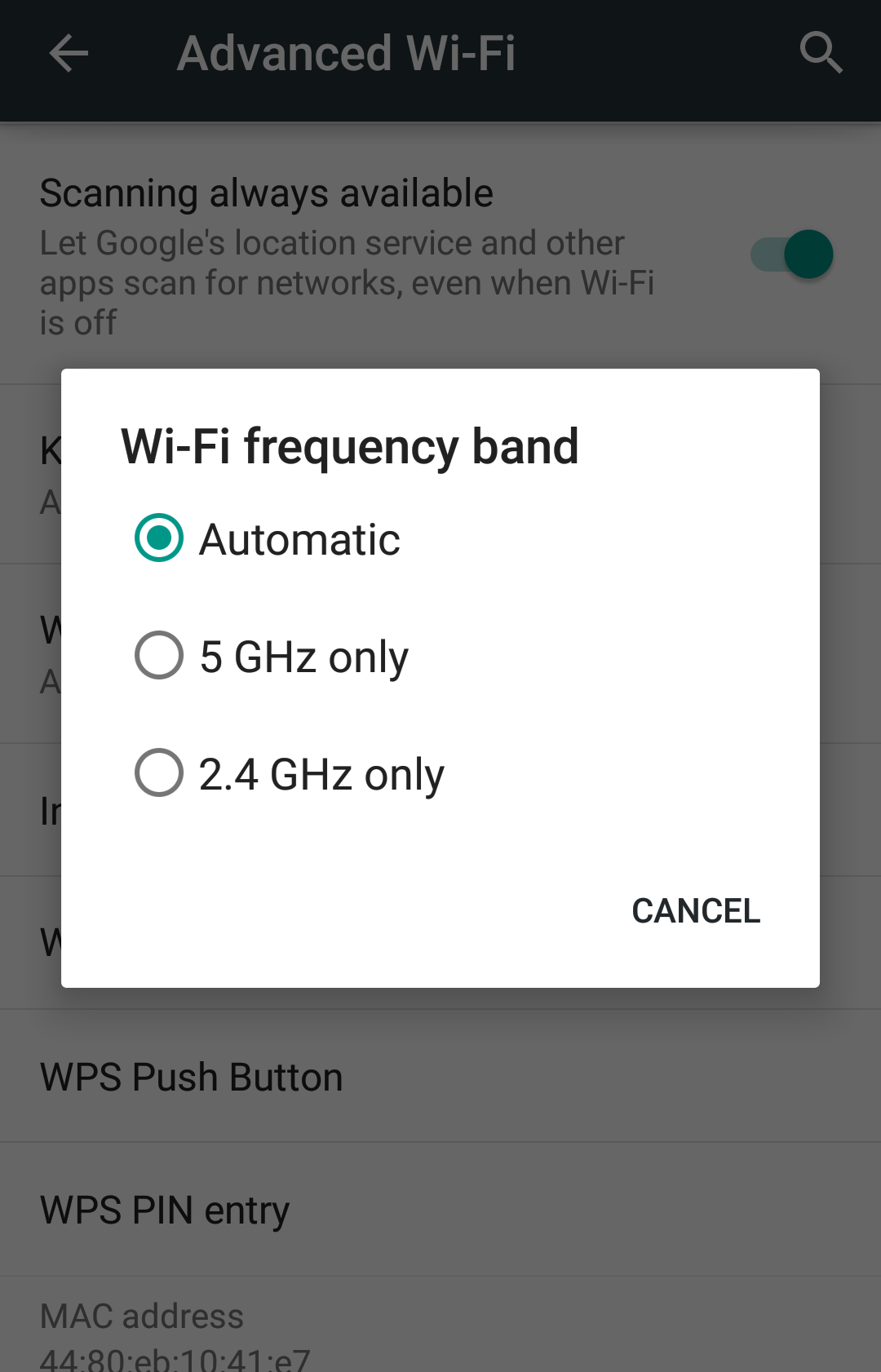Tap the Wi-Fi frequency band dialog title
The image size is (881, 1372).
(349, 447)
